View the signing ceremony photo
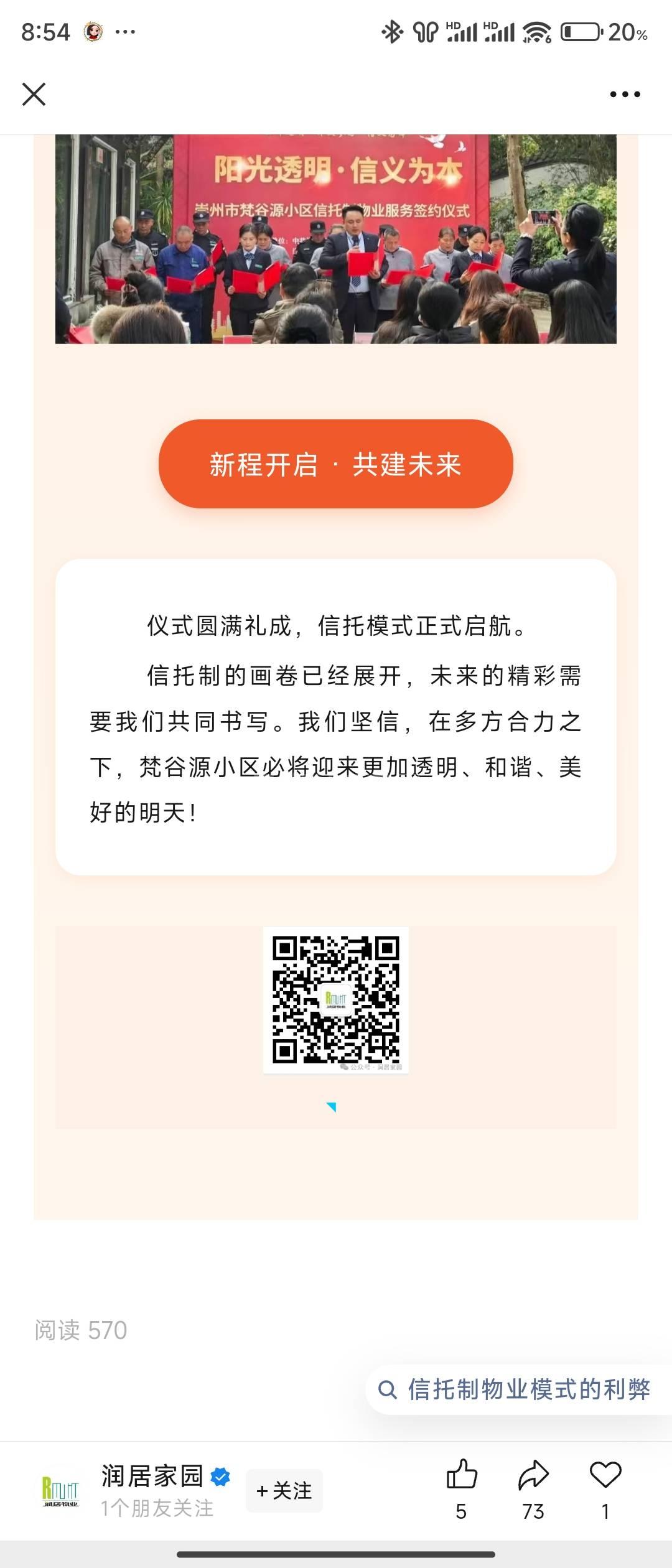Image resolution: width=672 pixels, height=1568 pixels. pos(336,239)
